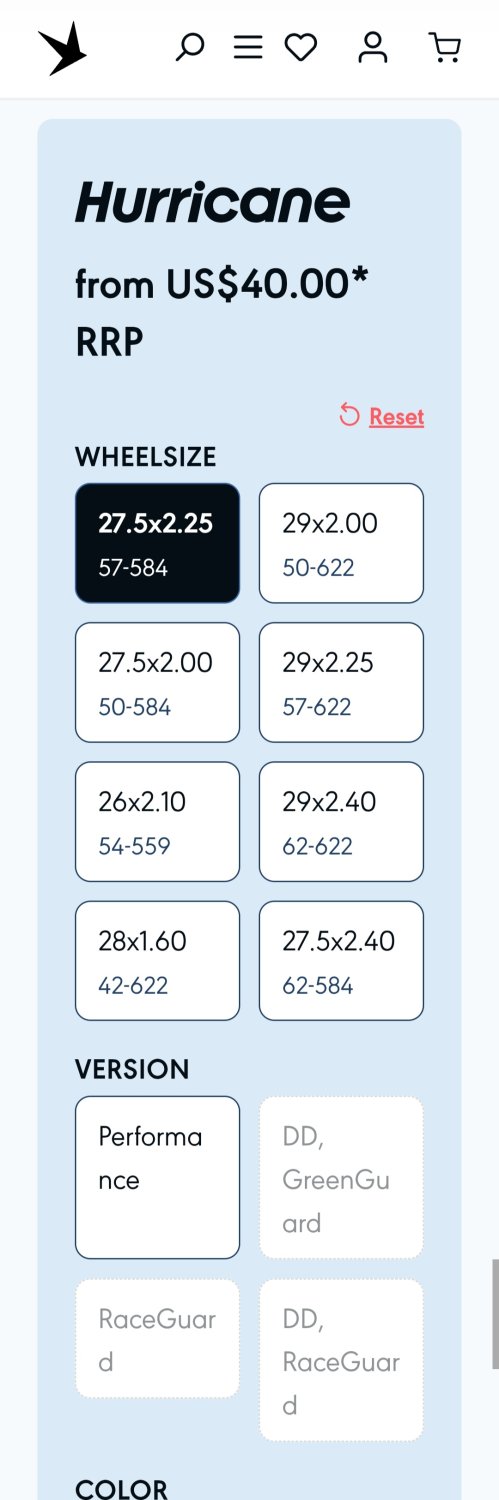Choose the 27.5x2.00 wheelsize

click(x=157, y=682)
